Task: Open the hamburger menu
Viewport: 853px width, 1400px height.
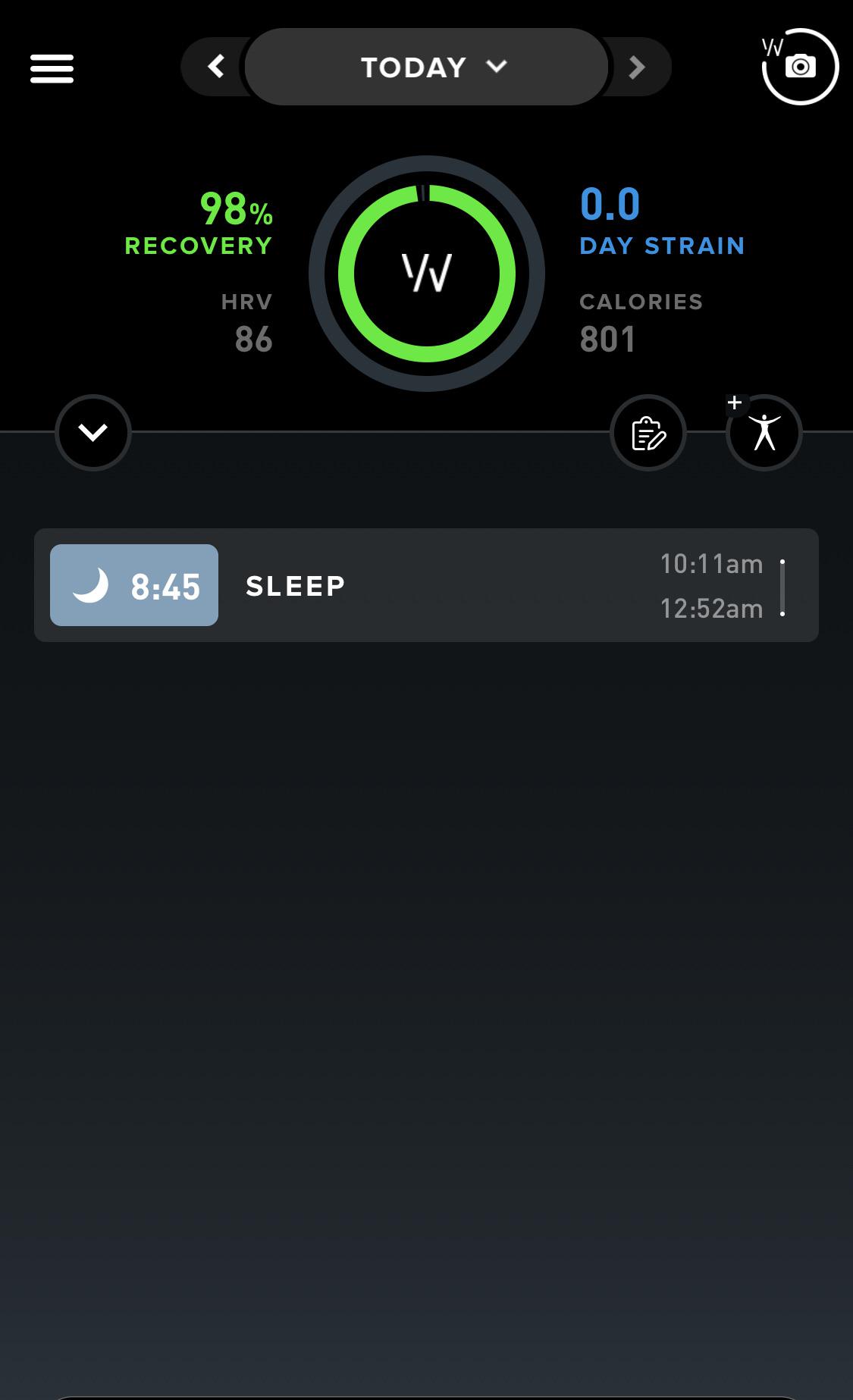Action: point(52,68)
